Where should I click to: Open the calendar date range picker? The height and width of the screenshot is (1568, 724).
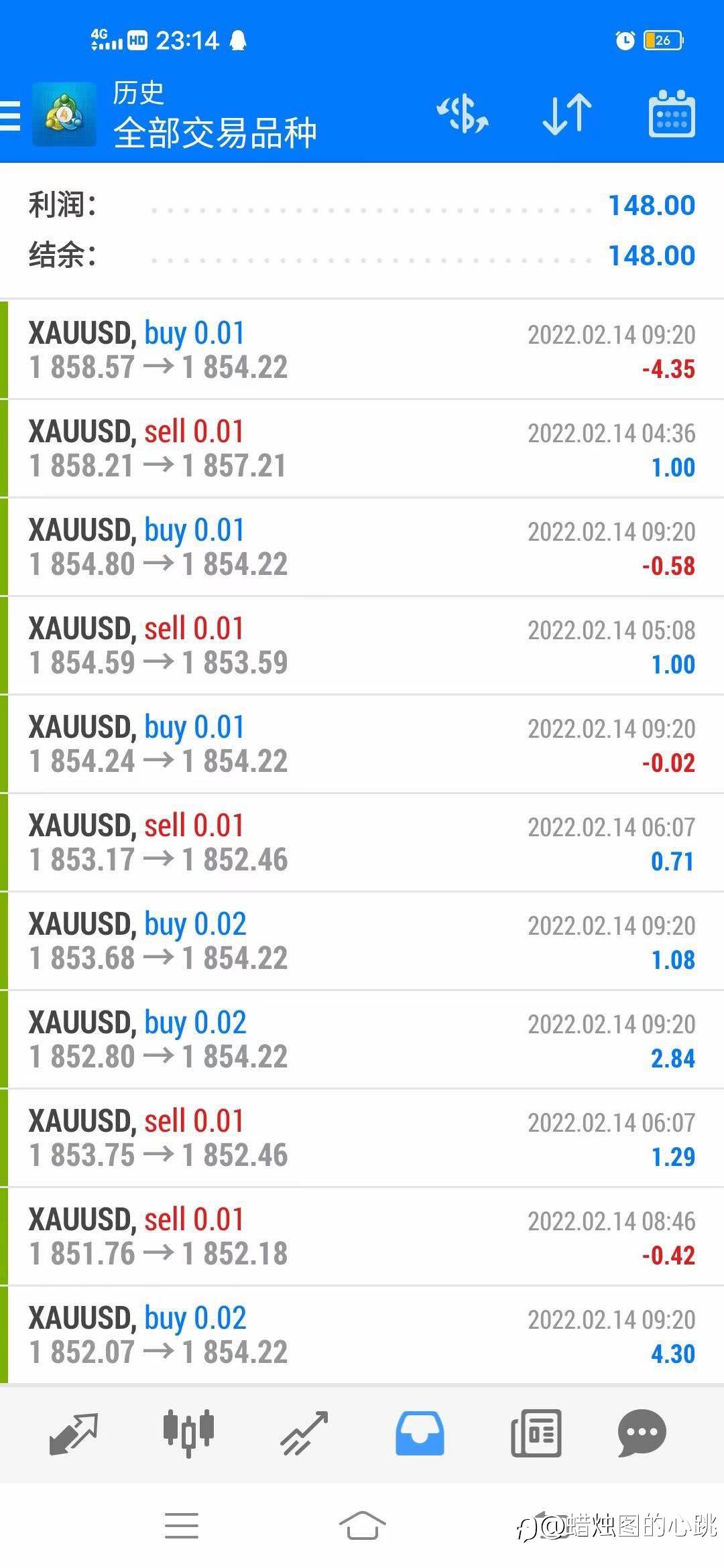coord(672,114)
